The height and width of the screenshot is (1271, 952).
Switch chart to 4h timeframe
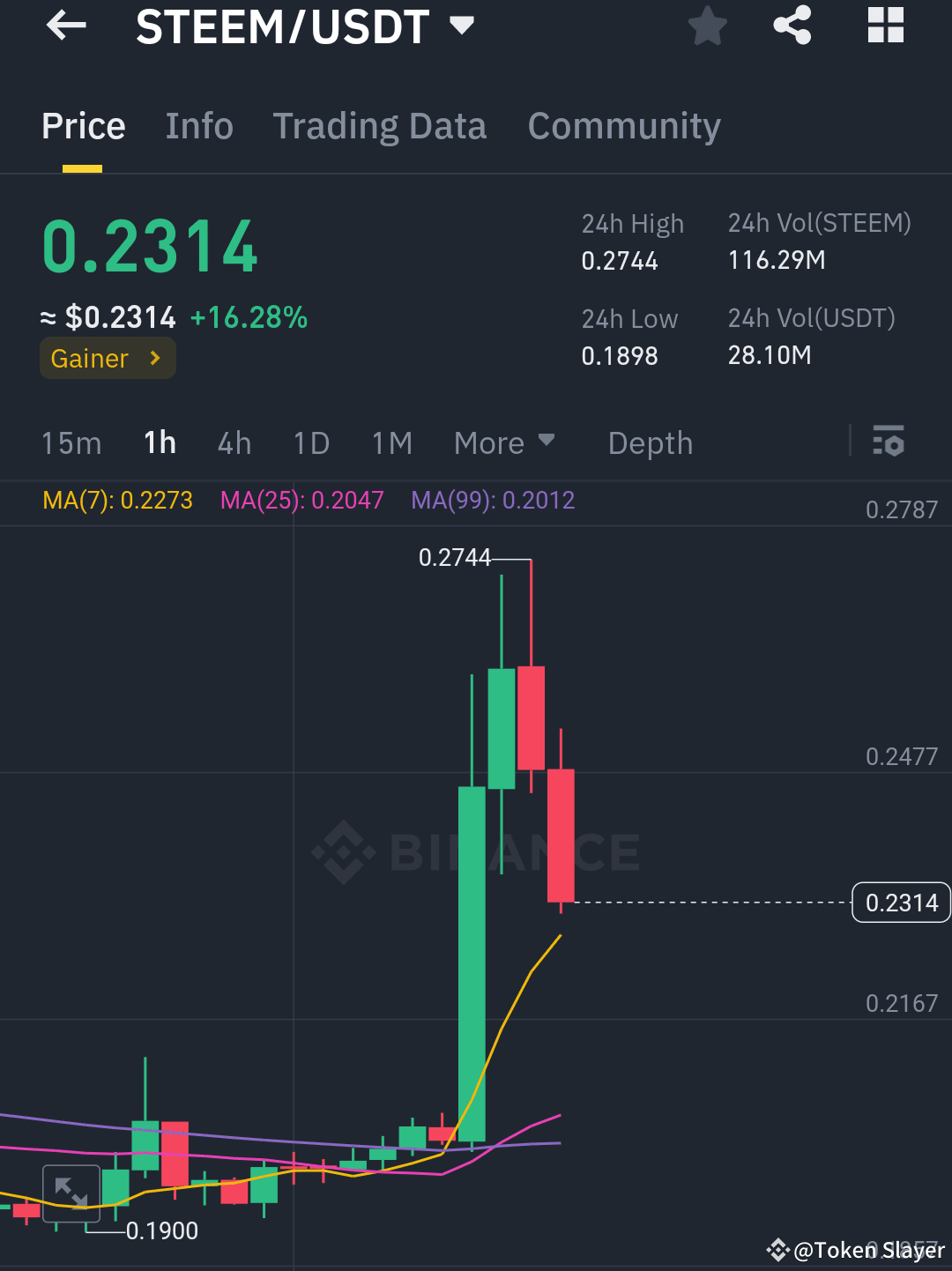234,443
